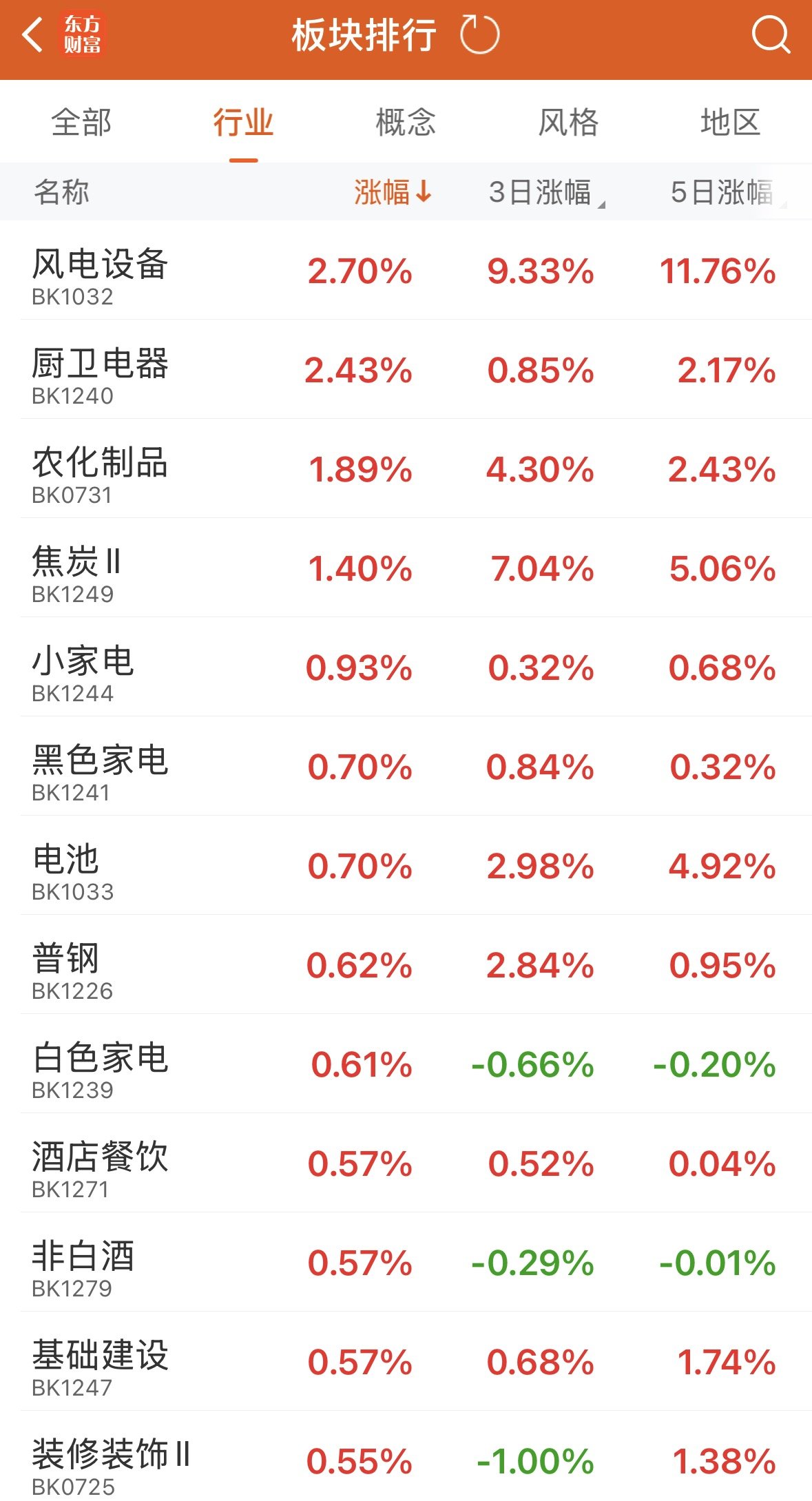The image size is (812, 1501).
Task: Select the 风格 tab
Action: tap(568, 123)
